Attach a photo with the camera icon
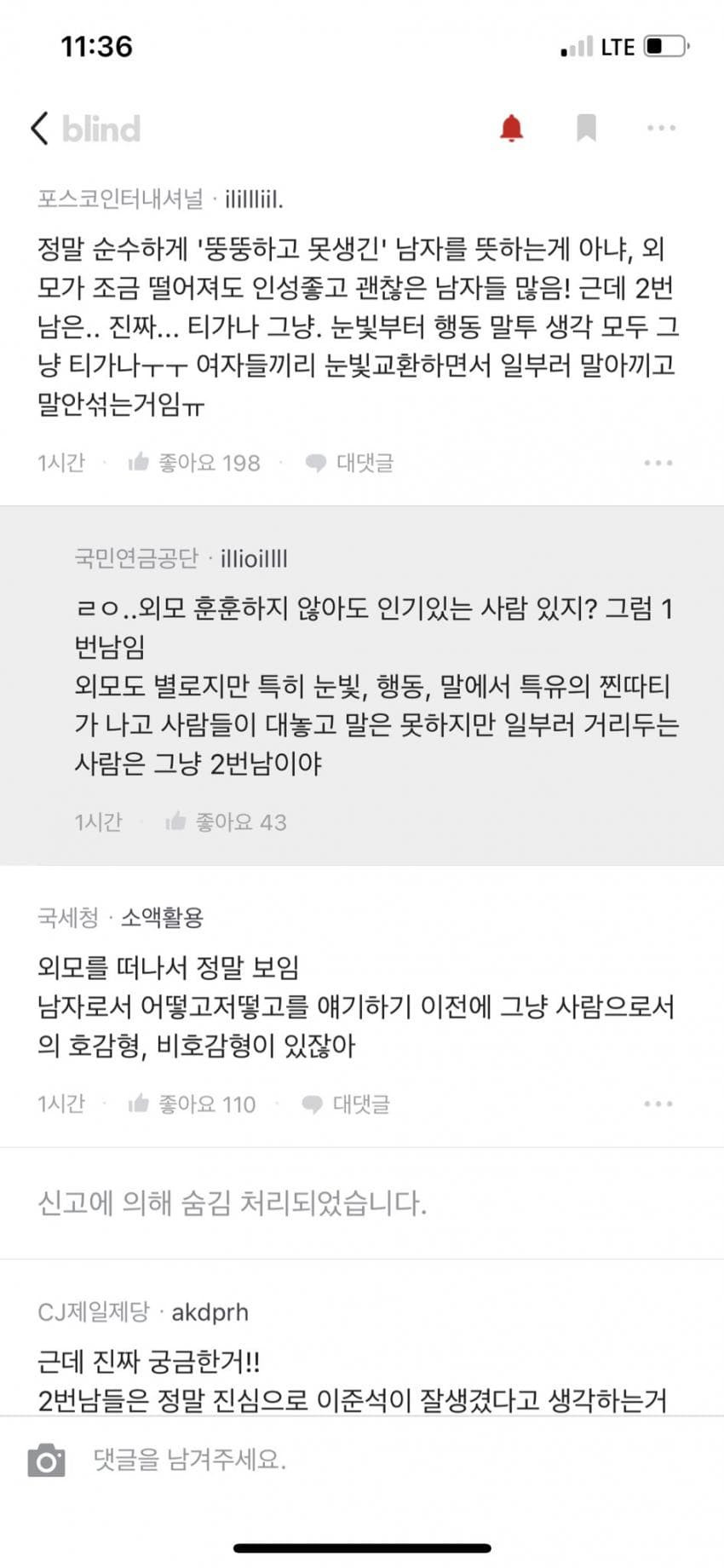Screen dimensions: 724x1568 (x=46, y=1461)
